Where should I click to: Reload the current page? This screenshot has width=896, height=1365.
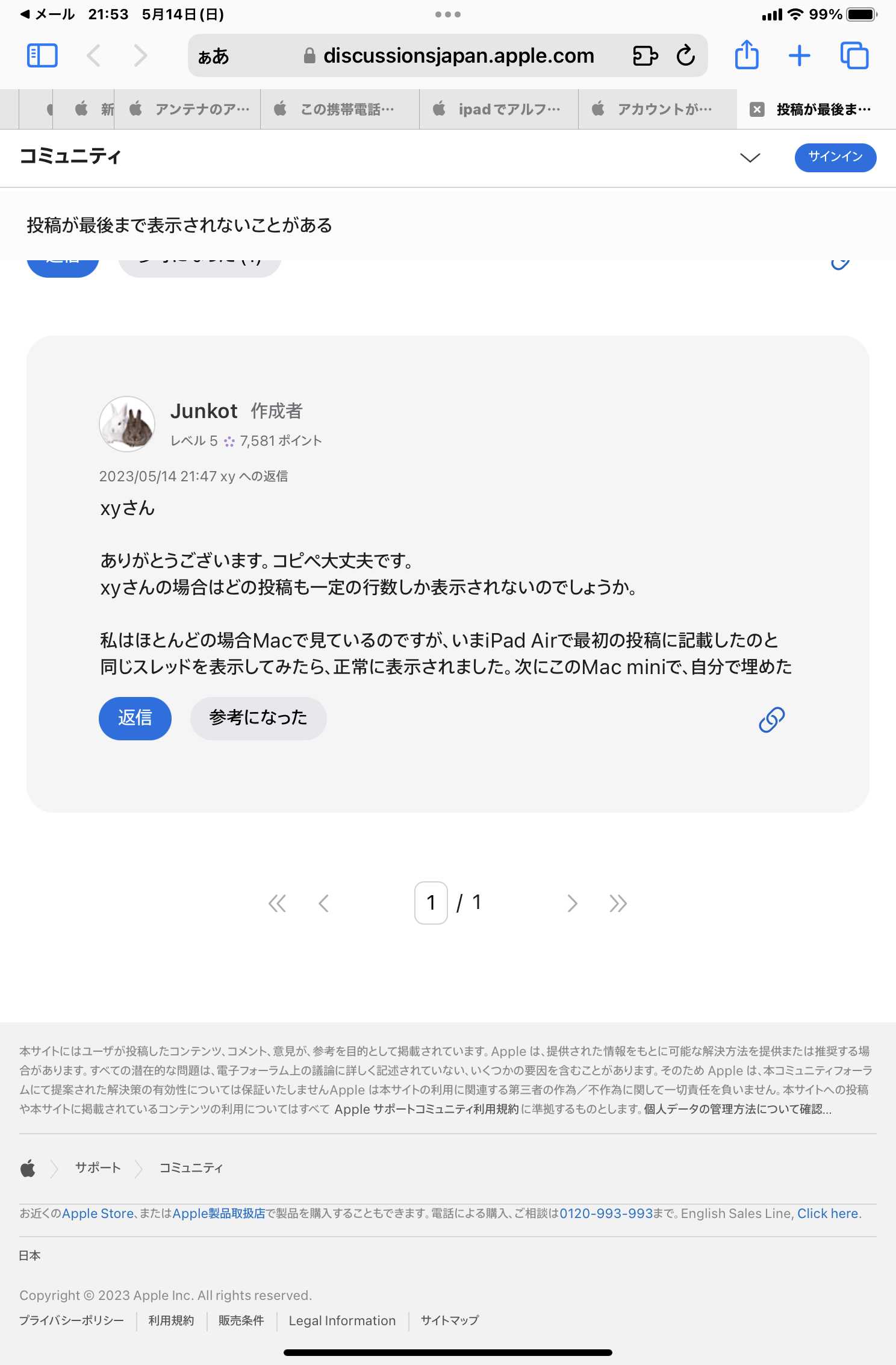click(x=686, y=55)
